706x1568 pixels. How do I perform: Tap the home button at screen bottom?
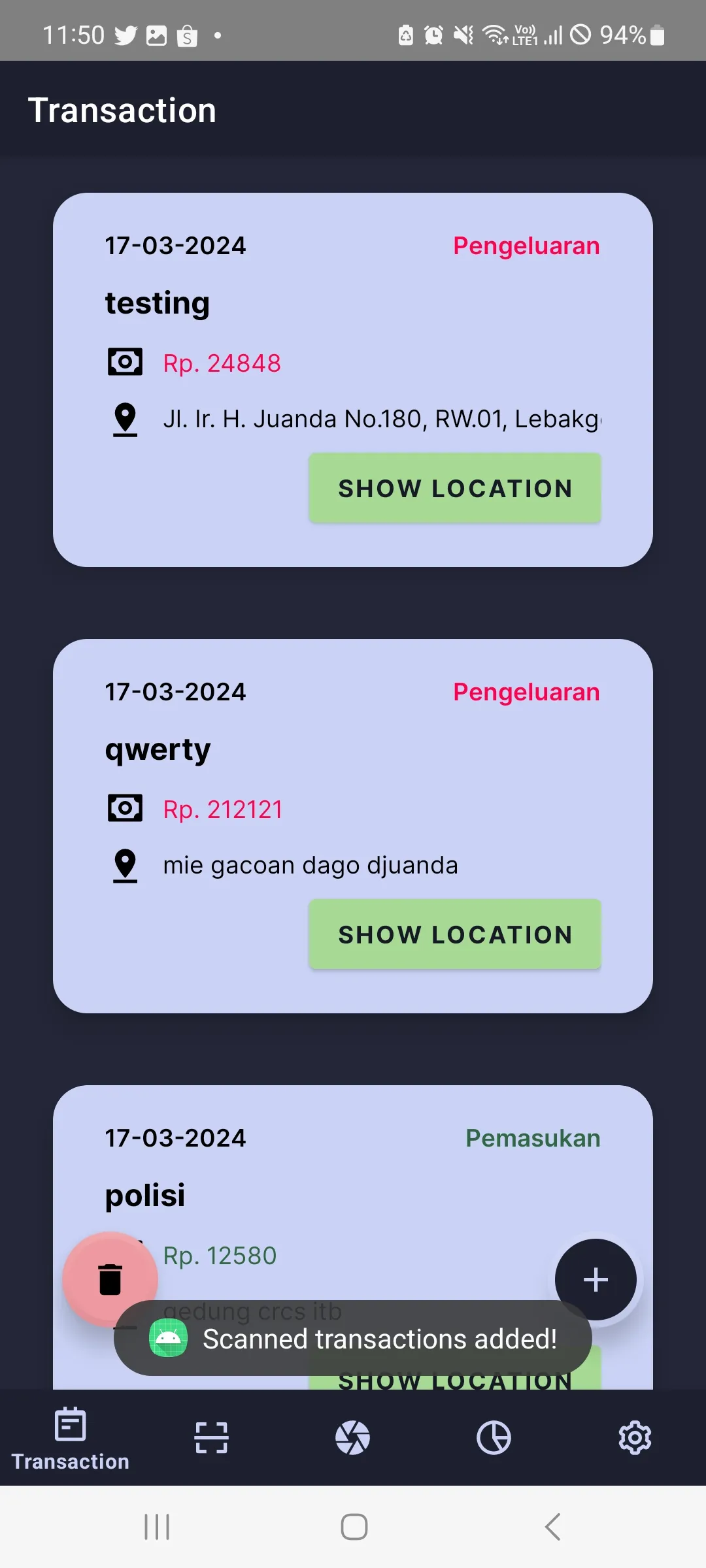(x=352, y=1527)
